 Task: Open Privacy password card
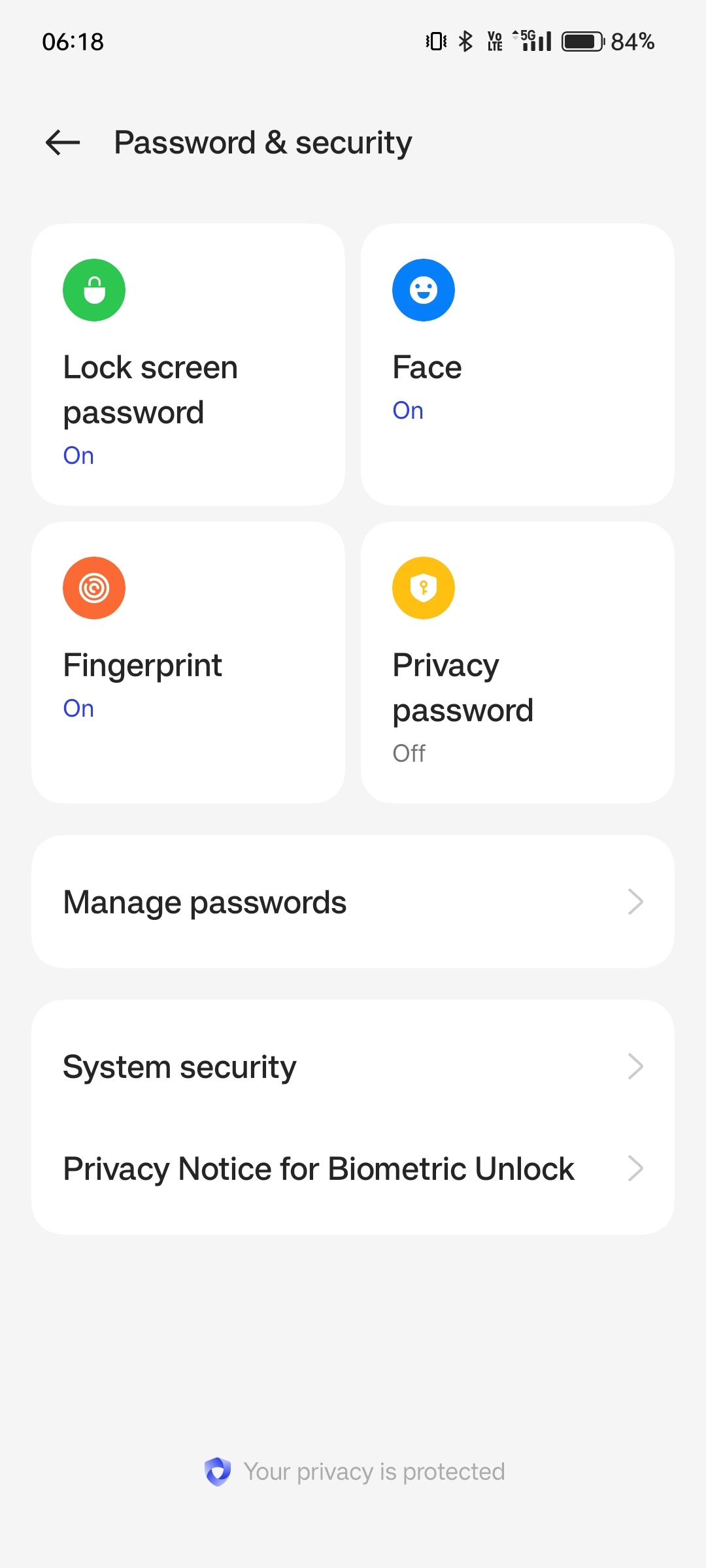[x=518, y=662]
